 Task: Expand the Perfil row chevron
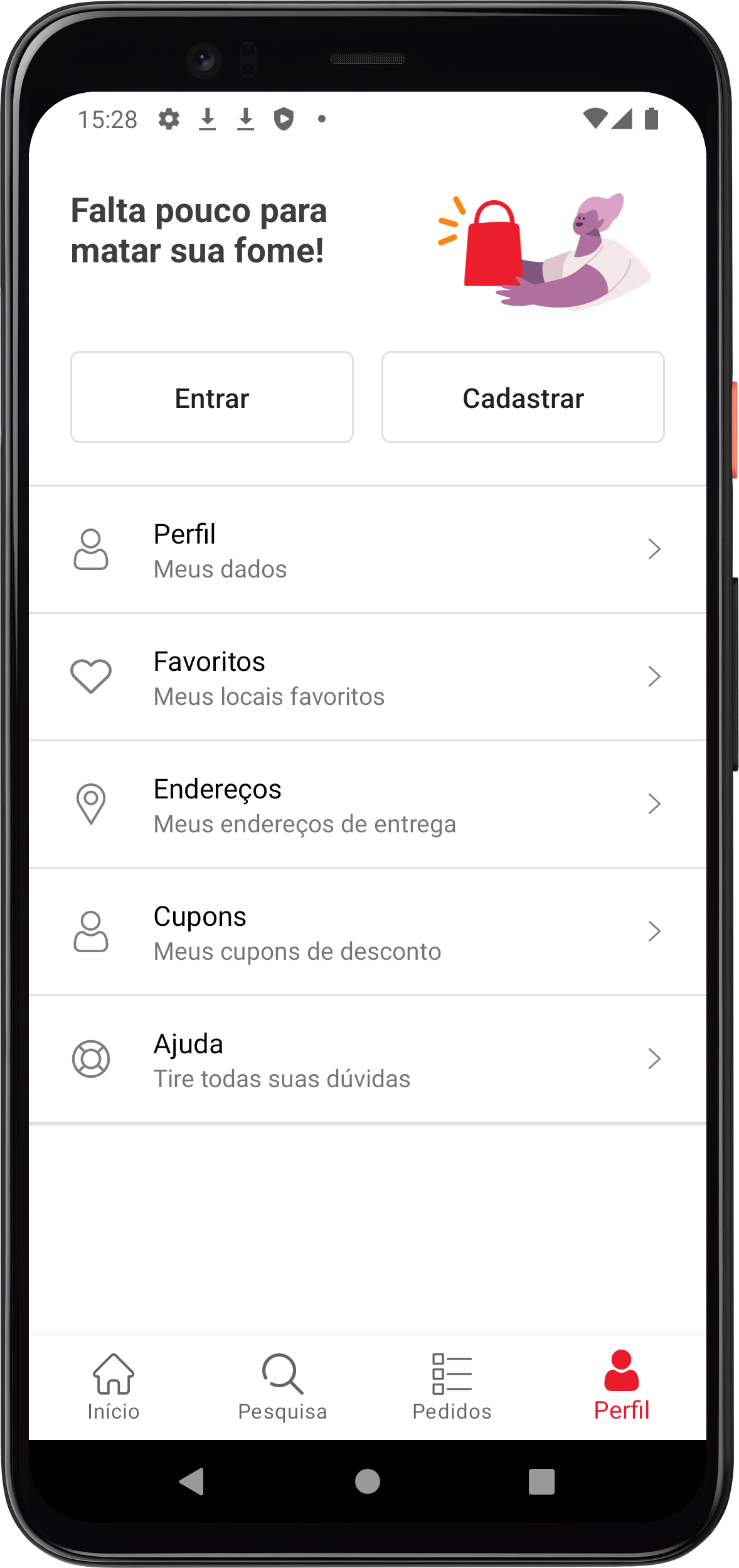tap(655, 550)
